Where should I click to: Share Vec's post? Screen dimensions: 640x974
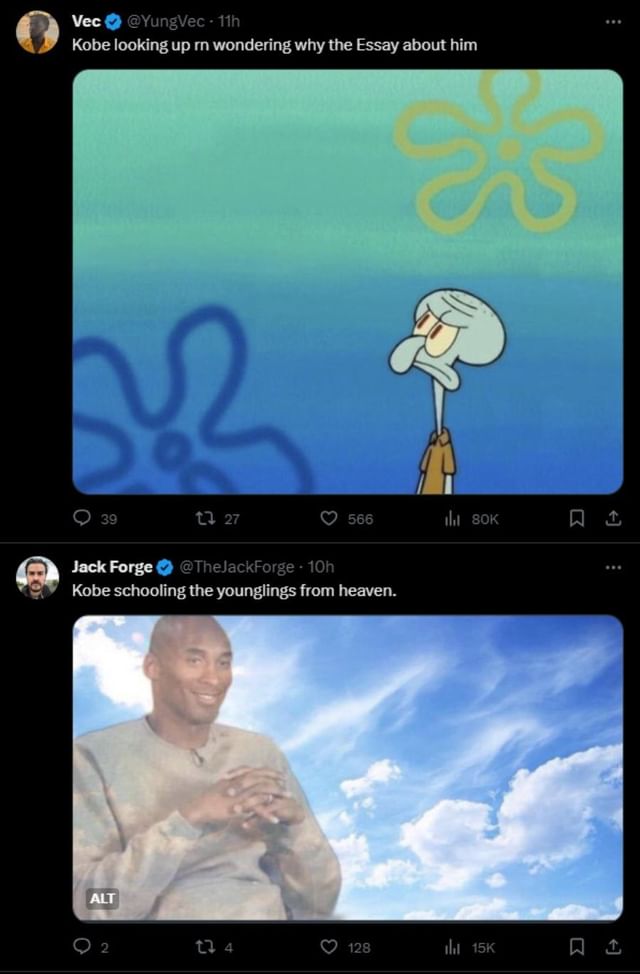coord(613,518)
